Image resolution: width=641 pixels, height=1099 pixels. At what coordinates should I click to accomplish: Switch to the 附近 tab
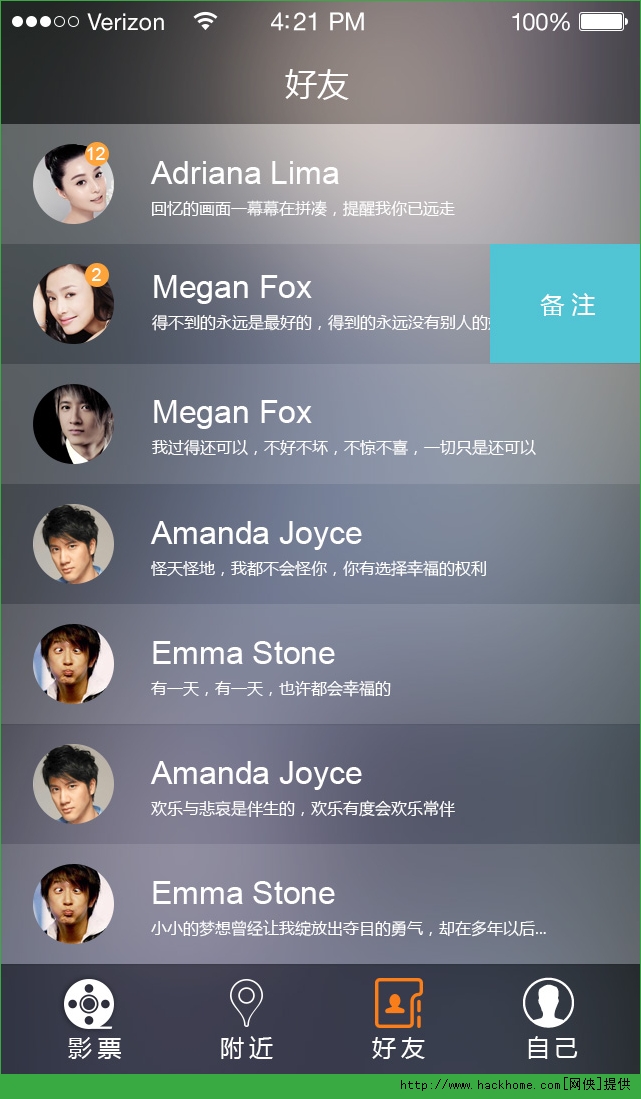point(246,1019)
